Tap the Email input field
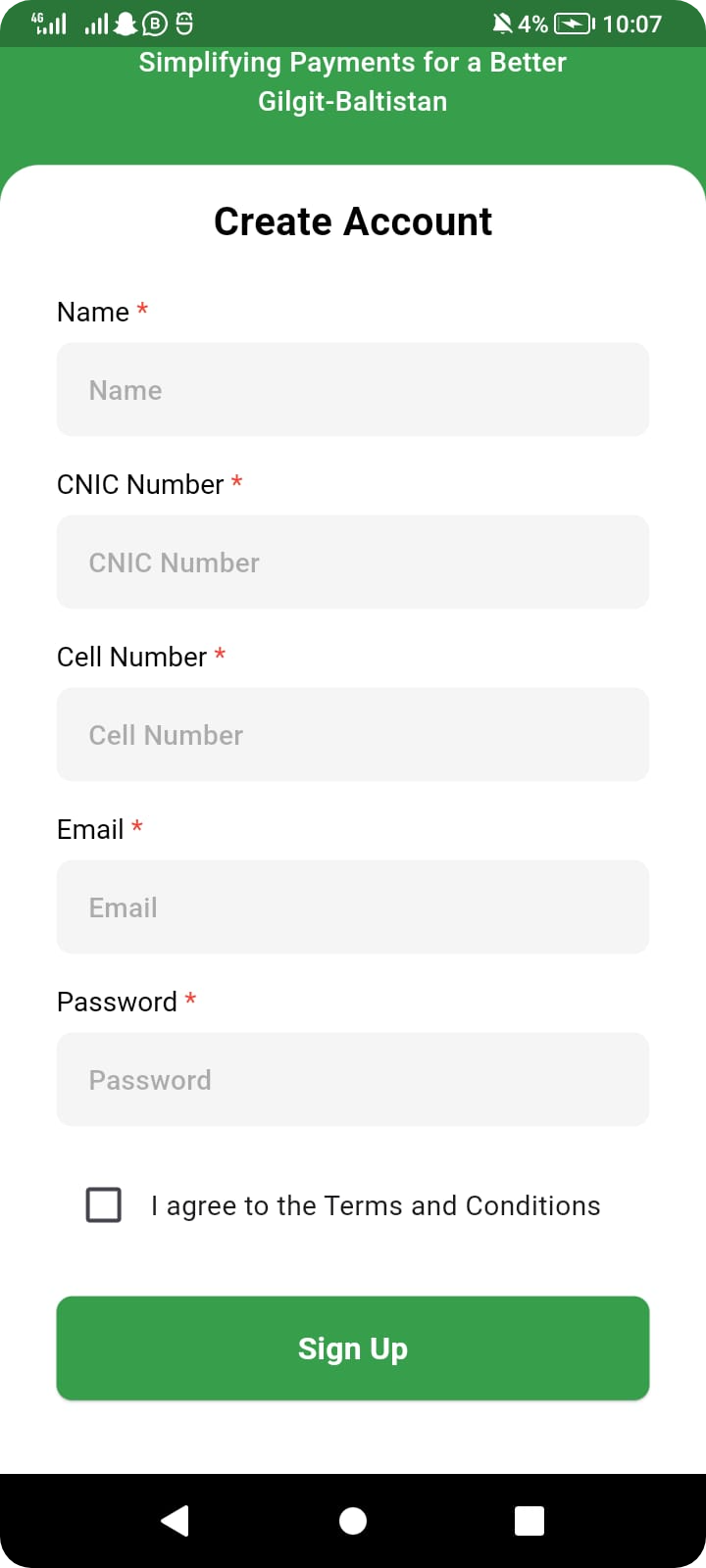 pos(353,906)
